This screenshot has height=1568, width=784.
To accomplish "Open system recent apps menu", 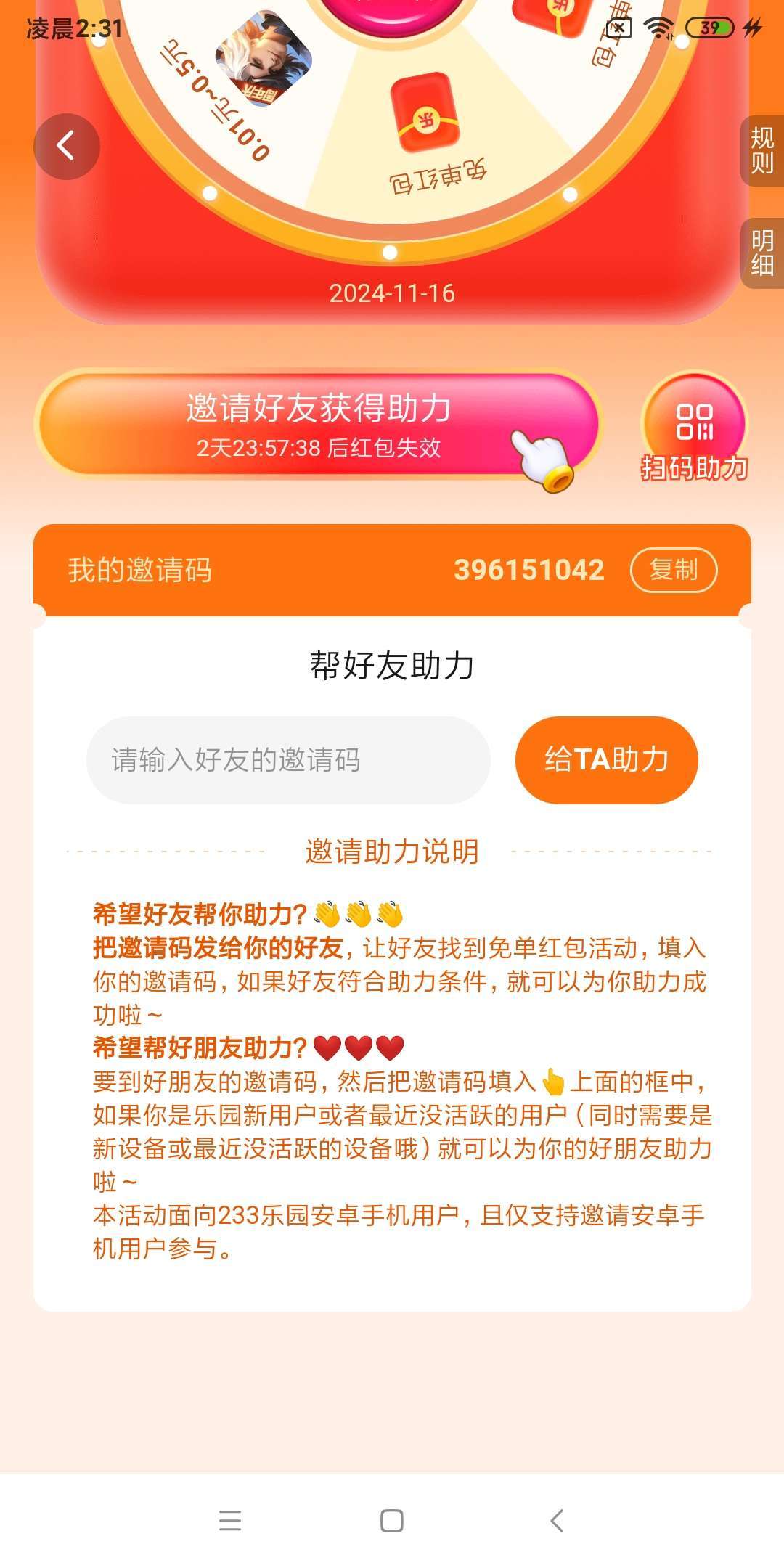I will tap(229, 1520).
